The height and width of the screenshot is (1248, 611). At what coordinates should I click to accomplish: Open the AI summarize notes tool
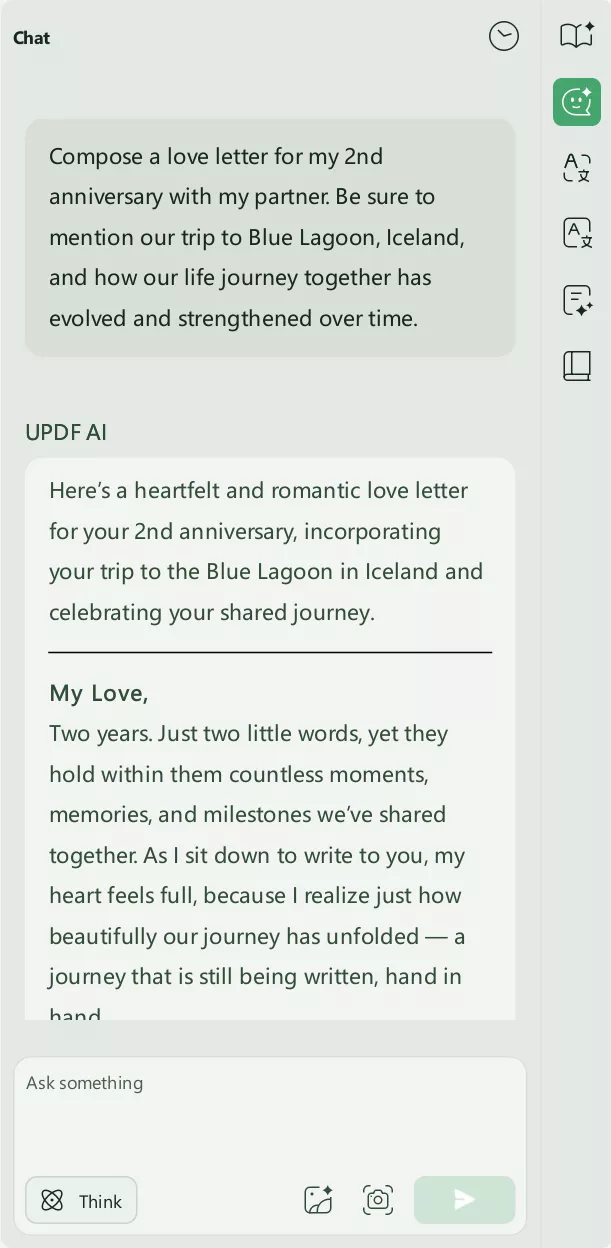pyautogui.click(x=577, y=300)
